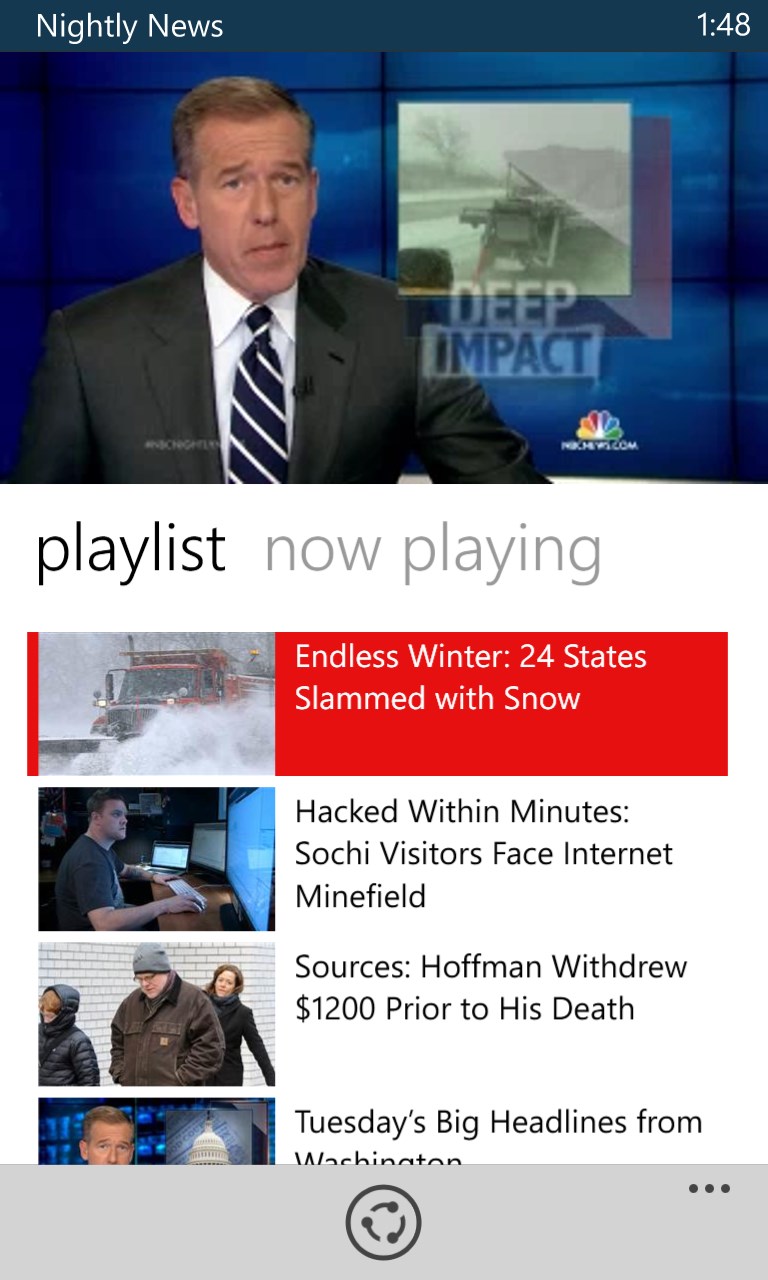Expand the three-dot overflow menu
The height and width of the screenshot is (1280, 768).
coord(709,1189)
